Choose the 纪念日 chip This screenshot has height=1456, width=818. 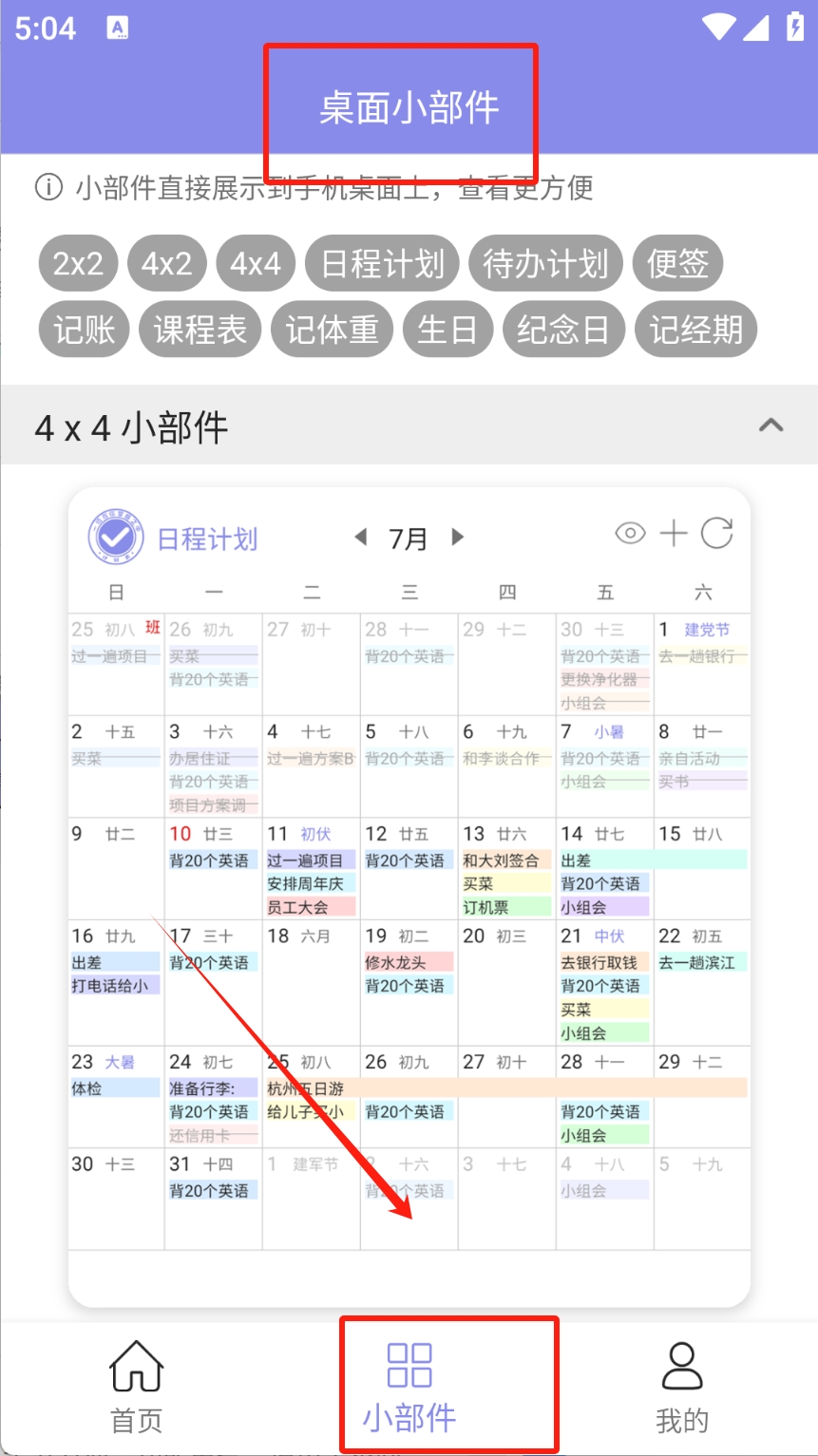click(x=562, y=330)
